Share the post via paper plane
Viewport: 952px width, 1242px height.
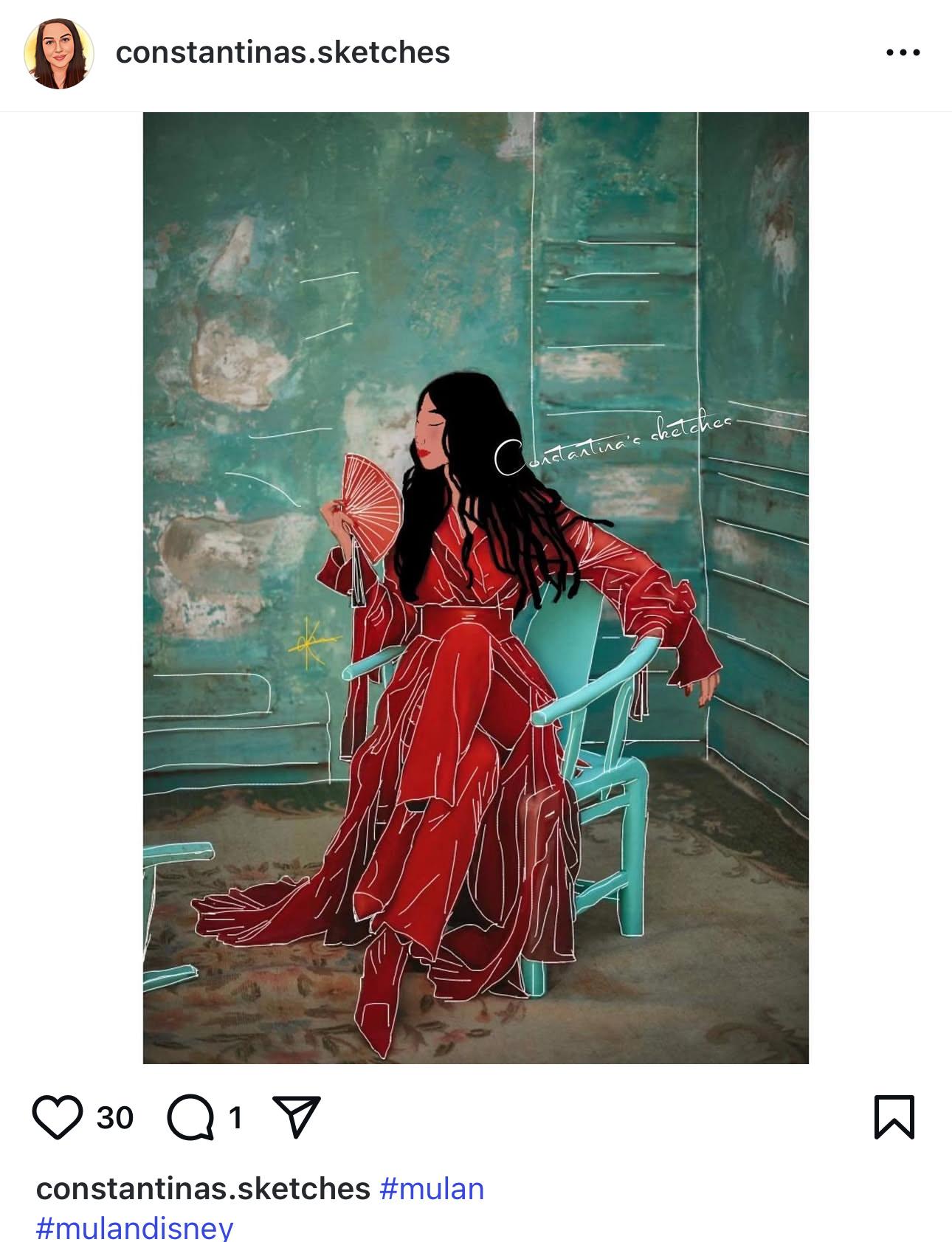pyautogui.click(x=297, y=1116)
